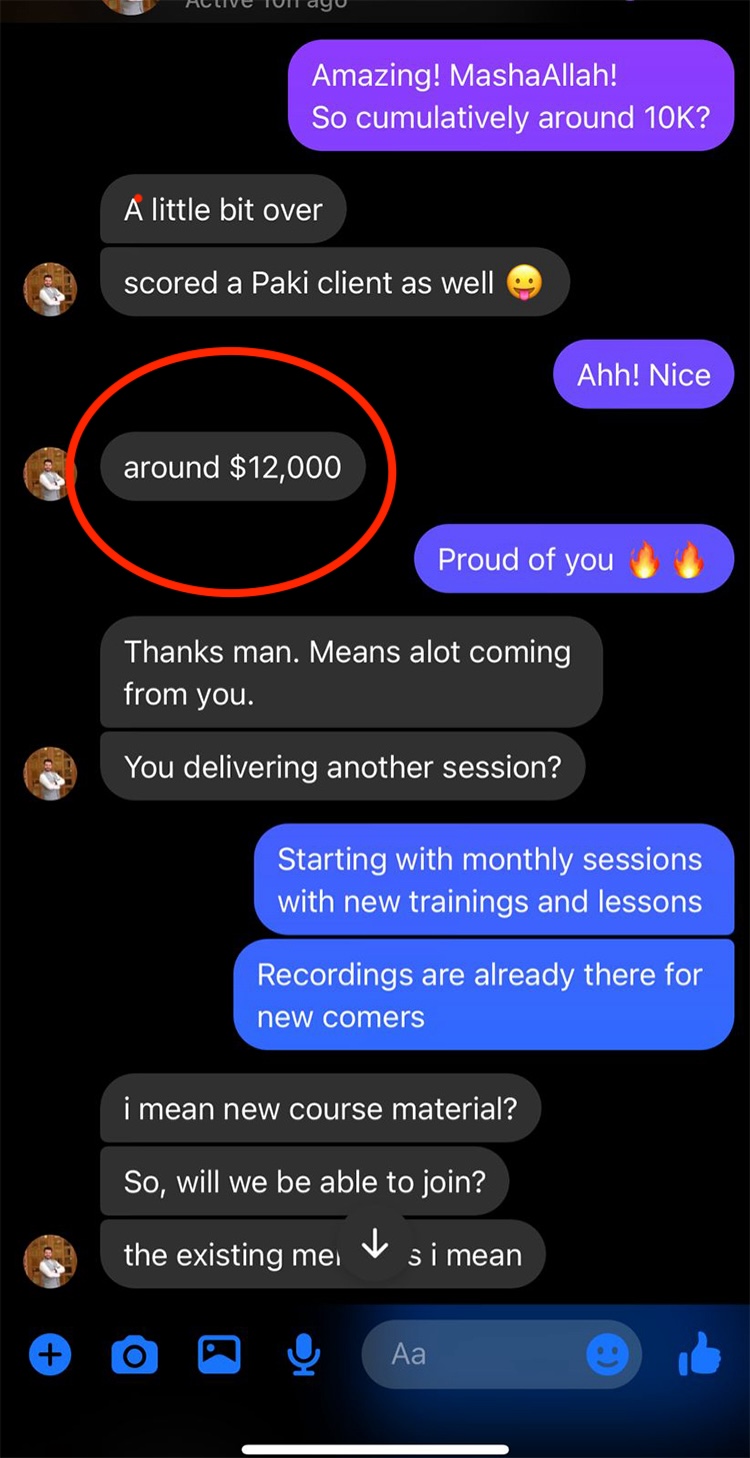Viewport: 750px width, 1458px height.
Task: Open more actions with the plus icon
Action: (x=49, y=1355)
